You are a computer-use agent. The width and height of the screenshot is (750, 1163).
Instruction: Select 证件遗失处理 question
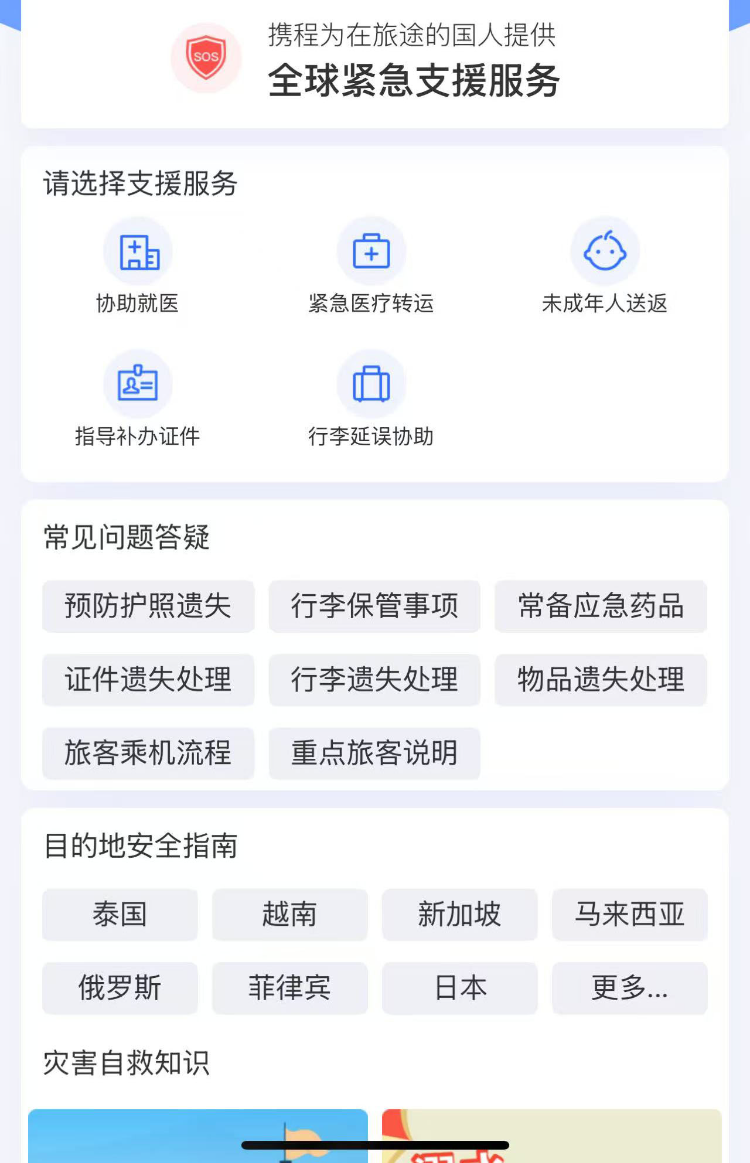[148, 680]
